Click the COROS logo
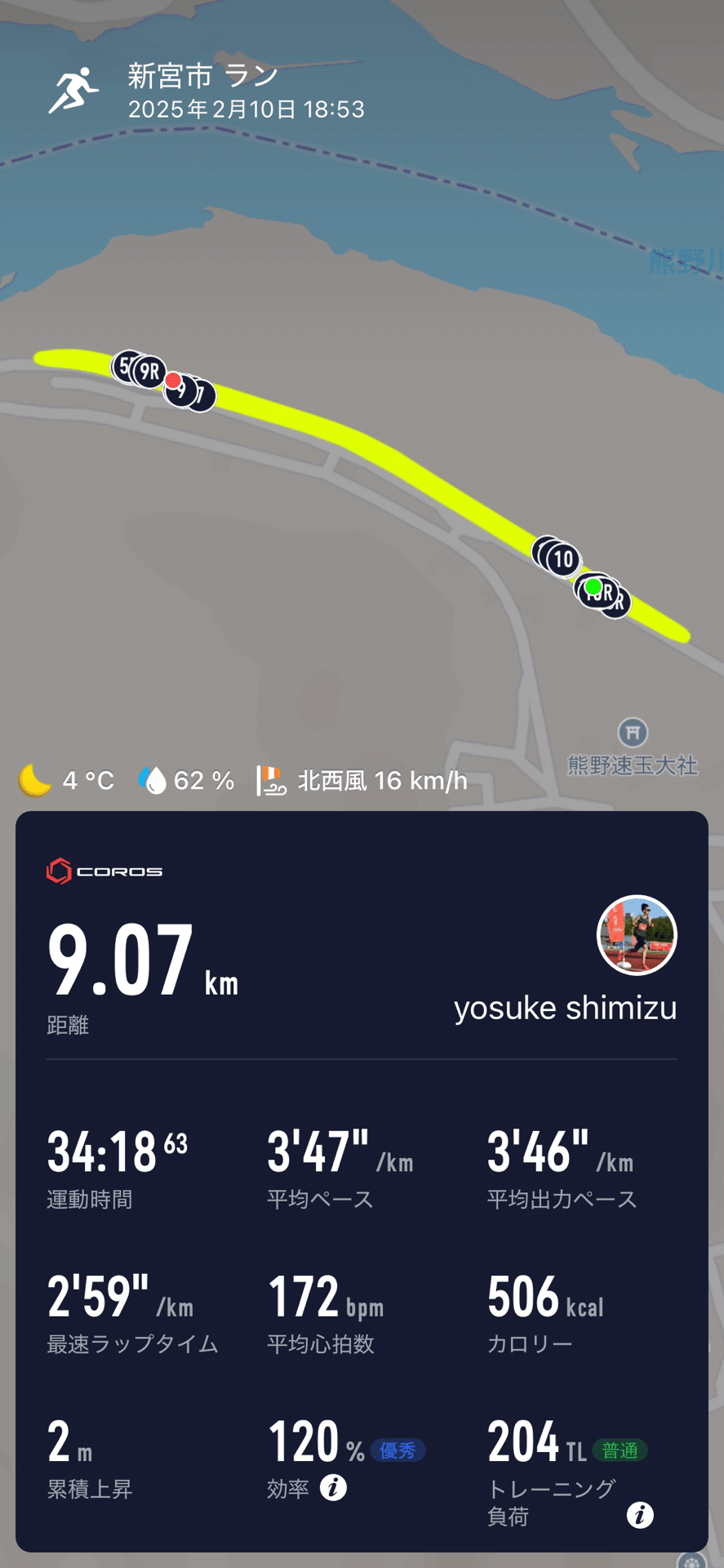This screenshot has width=724, height=1568. point(104,870)
